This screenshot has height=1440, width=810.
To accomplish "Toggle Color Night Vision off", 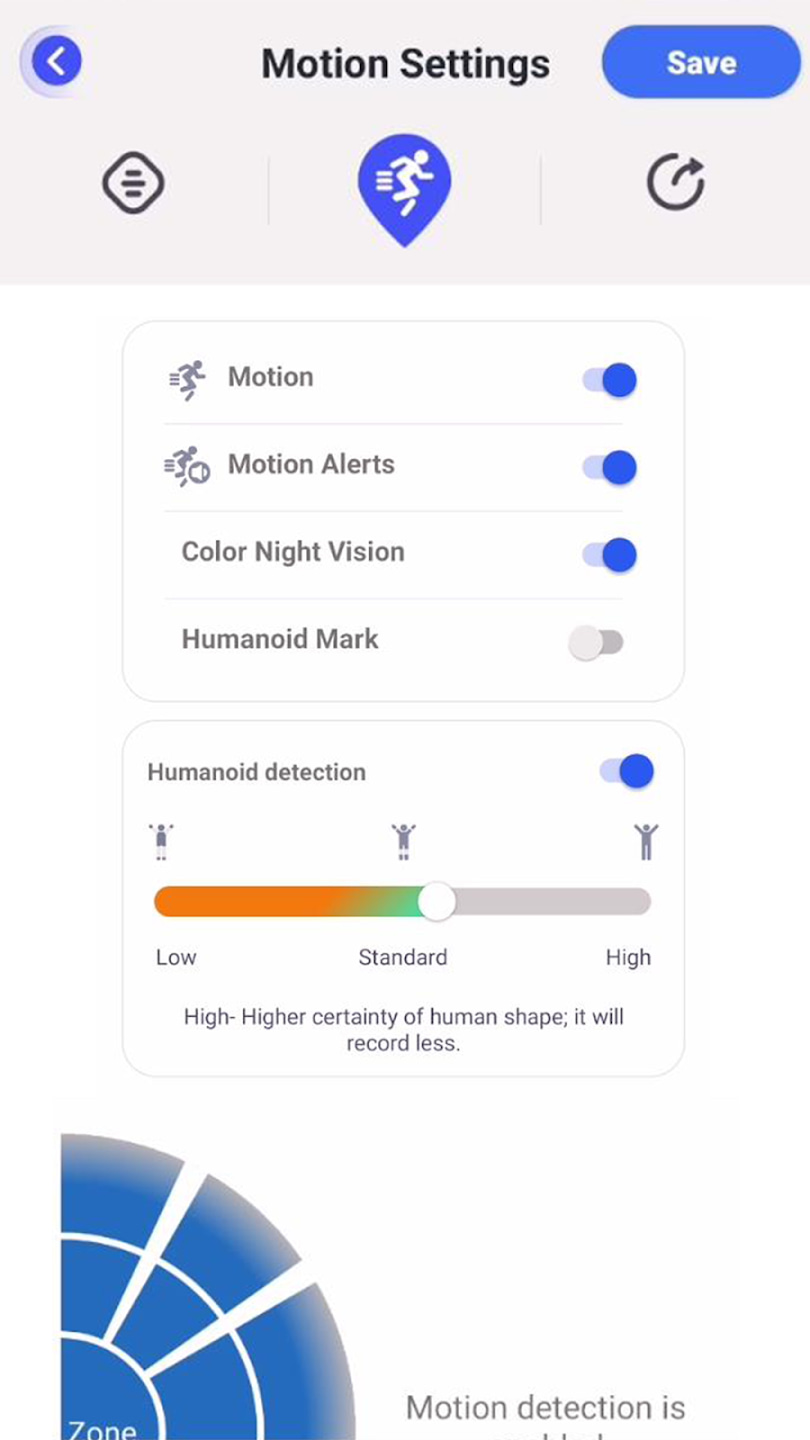I will point(609,554).
